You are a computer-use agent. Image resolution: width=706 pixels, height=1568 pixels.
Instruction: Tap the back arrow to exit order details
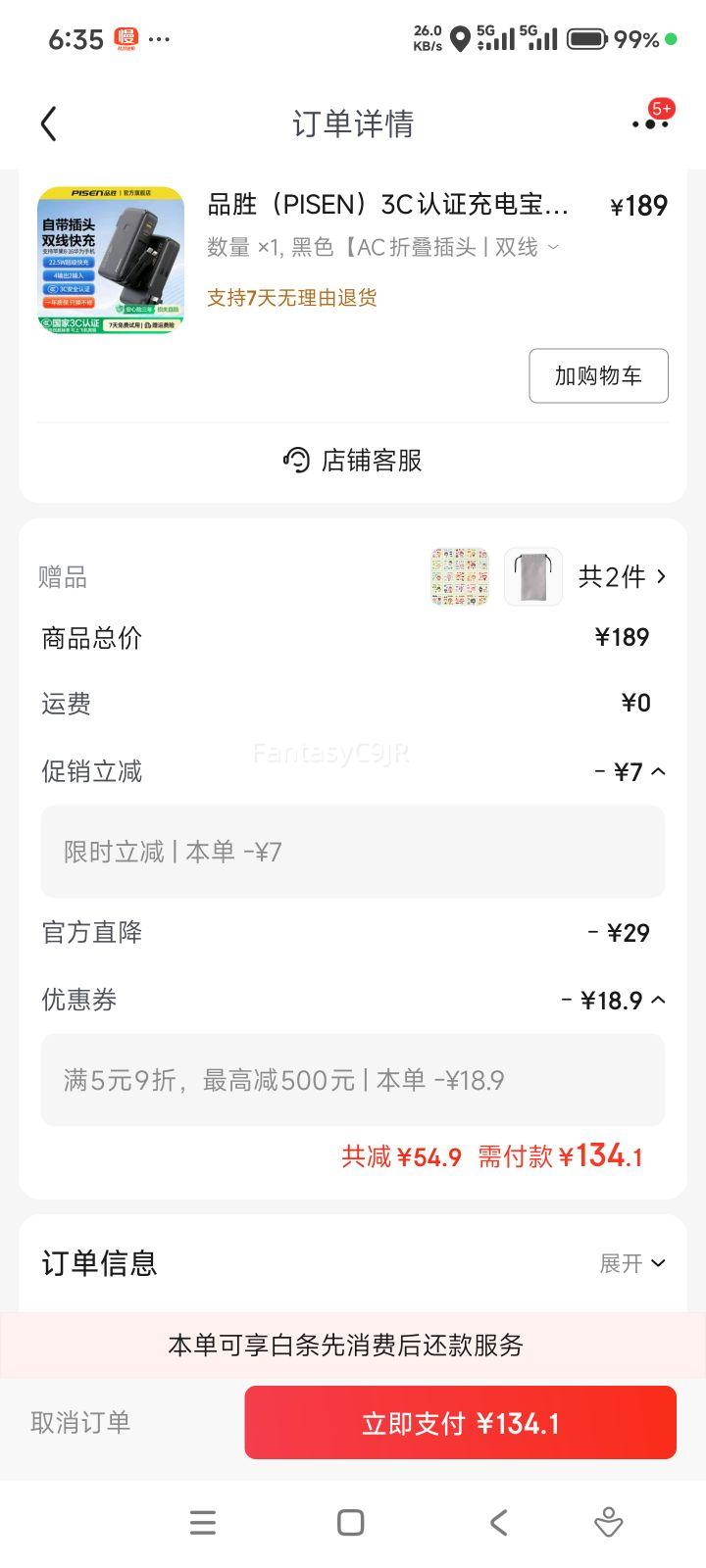tap(47, 123)
